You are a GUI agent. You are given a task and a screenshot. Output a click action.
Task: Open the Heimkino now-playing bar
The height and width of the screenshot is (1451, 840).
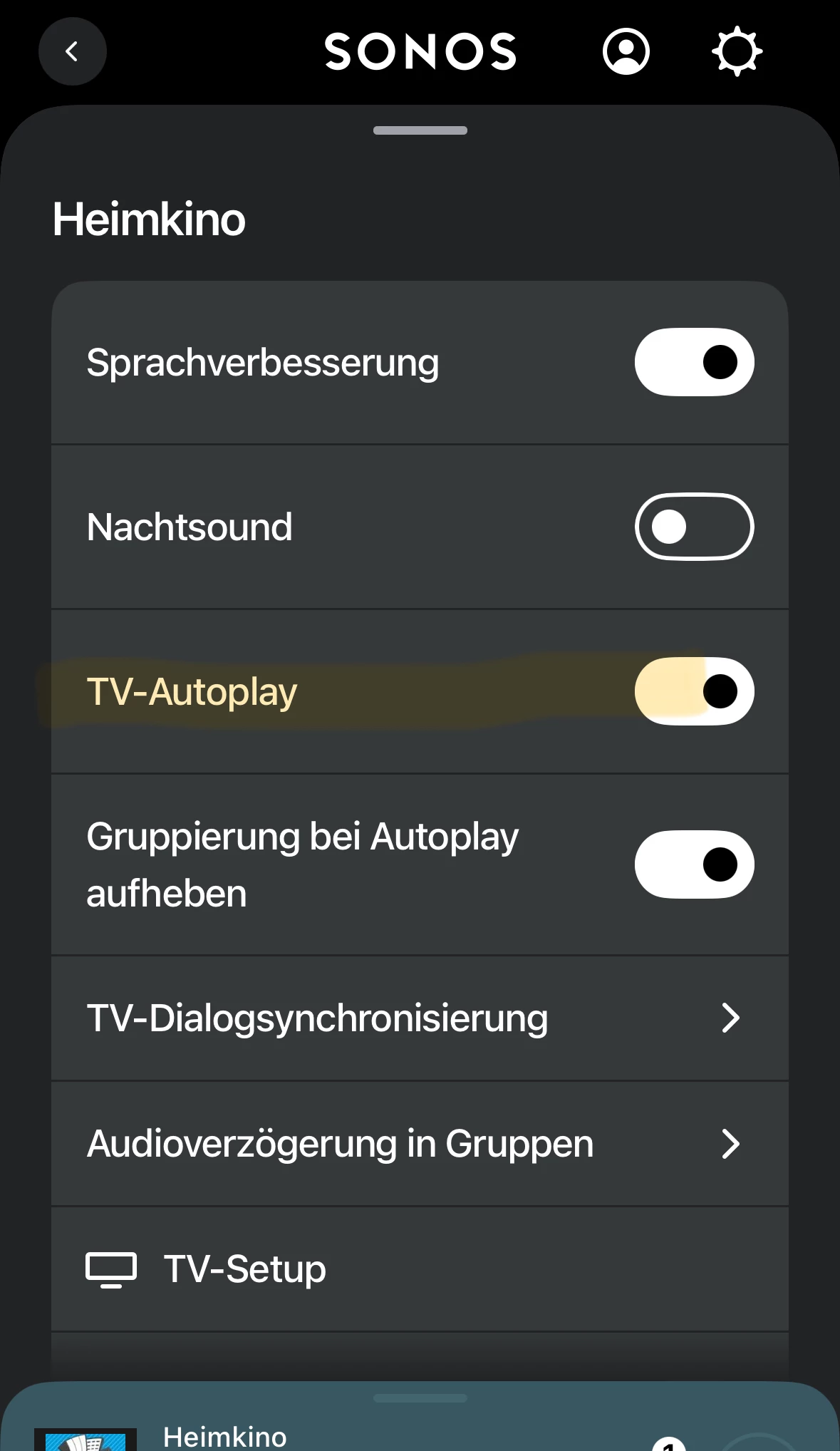(x=356, y=1432)
